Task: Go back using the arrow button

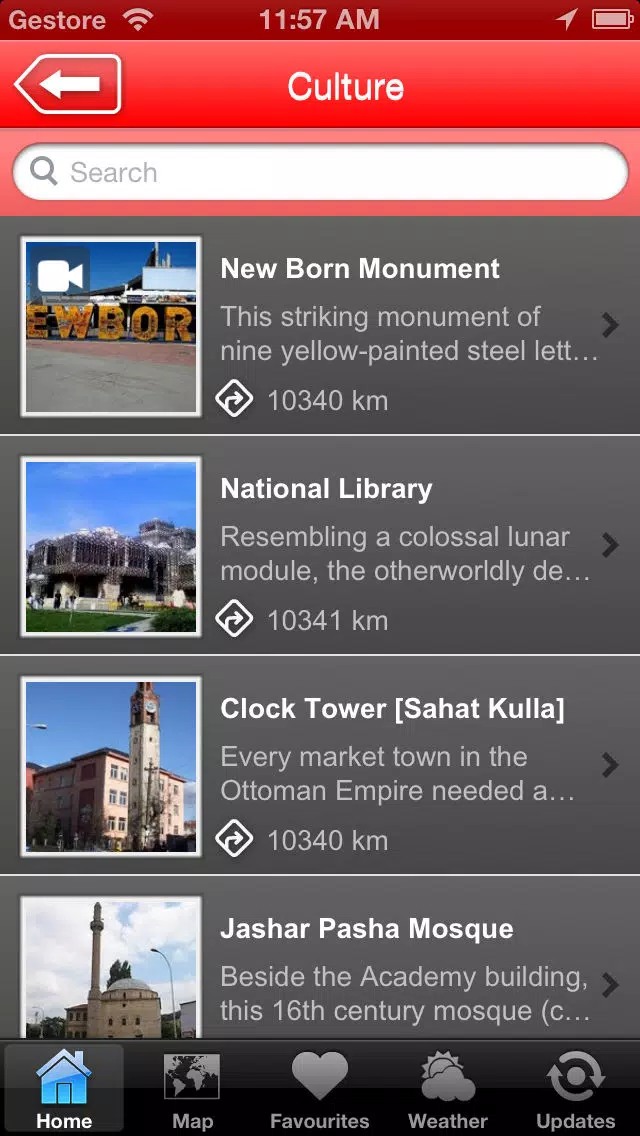Action: 67,84
